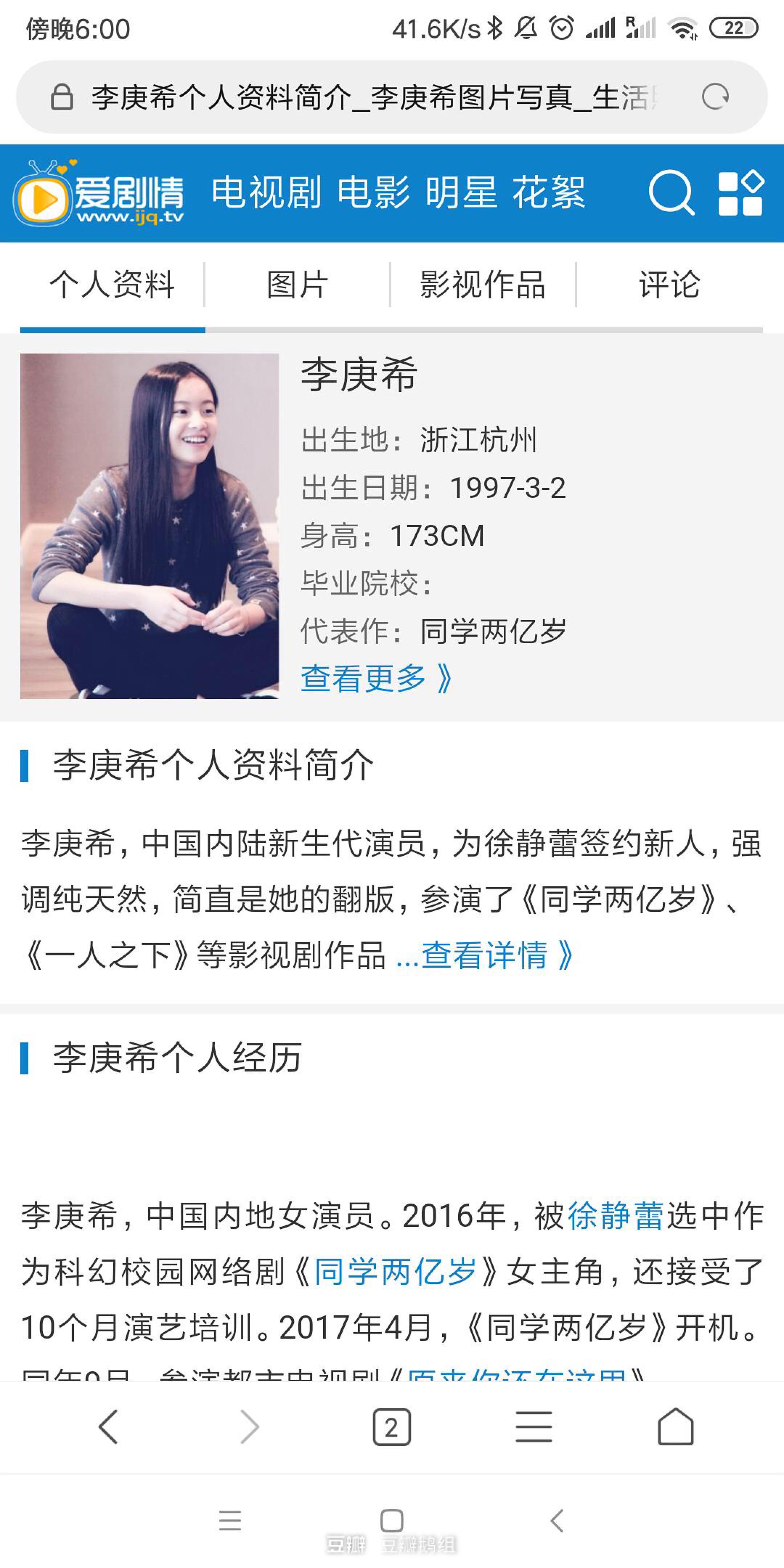Open the 明星 section

coord(461,193)
